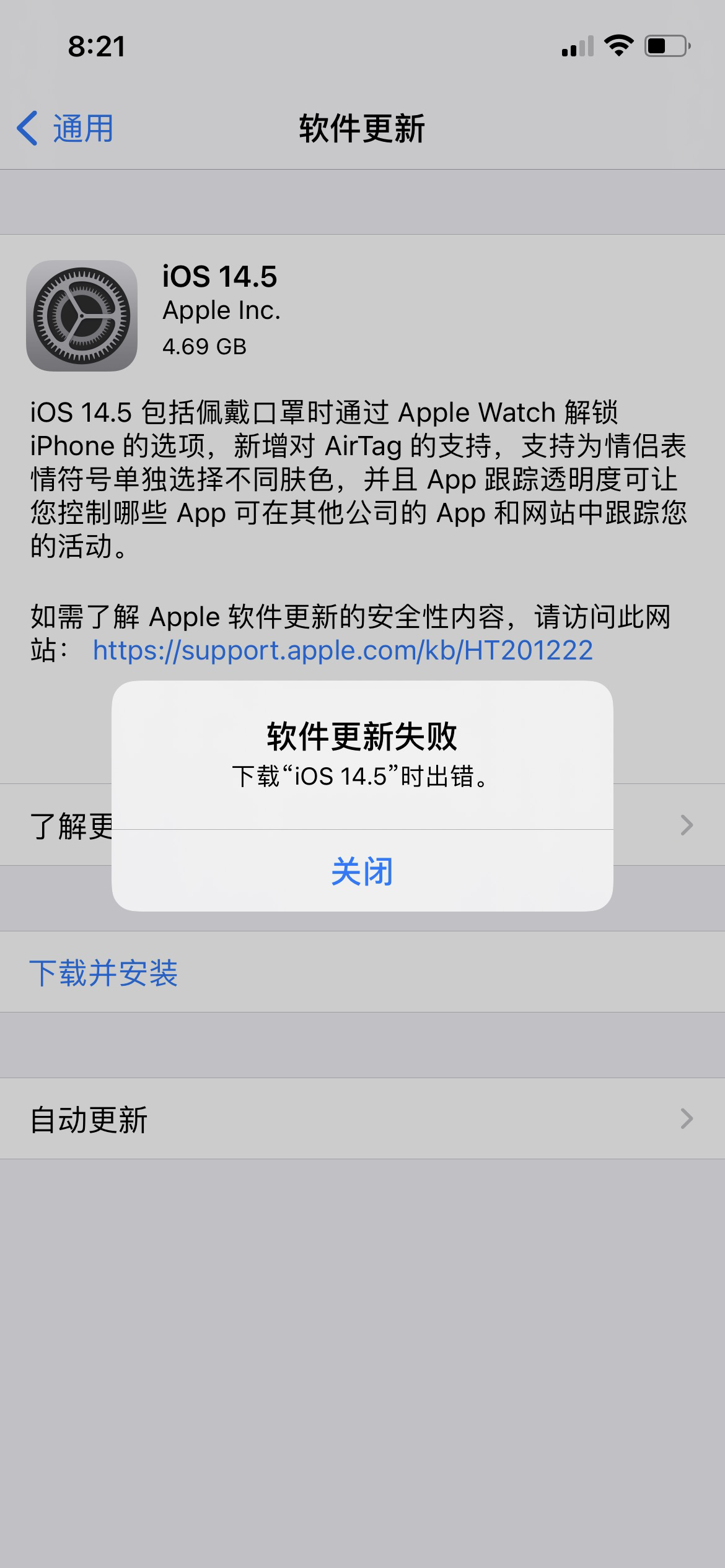Viewport: 725px width, 1568px height.
Task: Go back to 通用 settings
Action: pos(65,129)
